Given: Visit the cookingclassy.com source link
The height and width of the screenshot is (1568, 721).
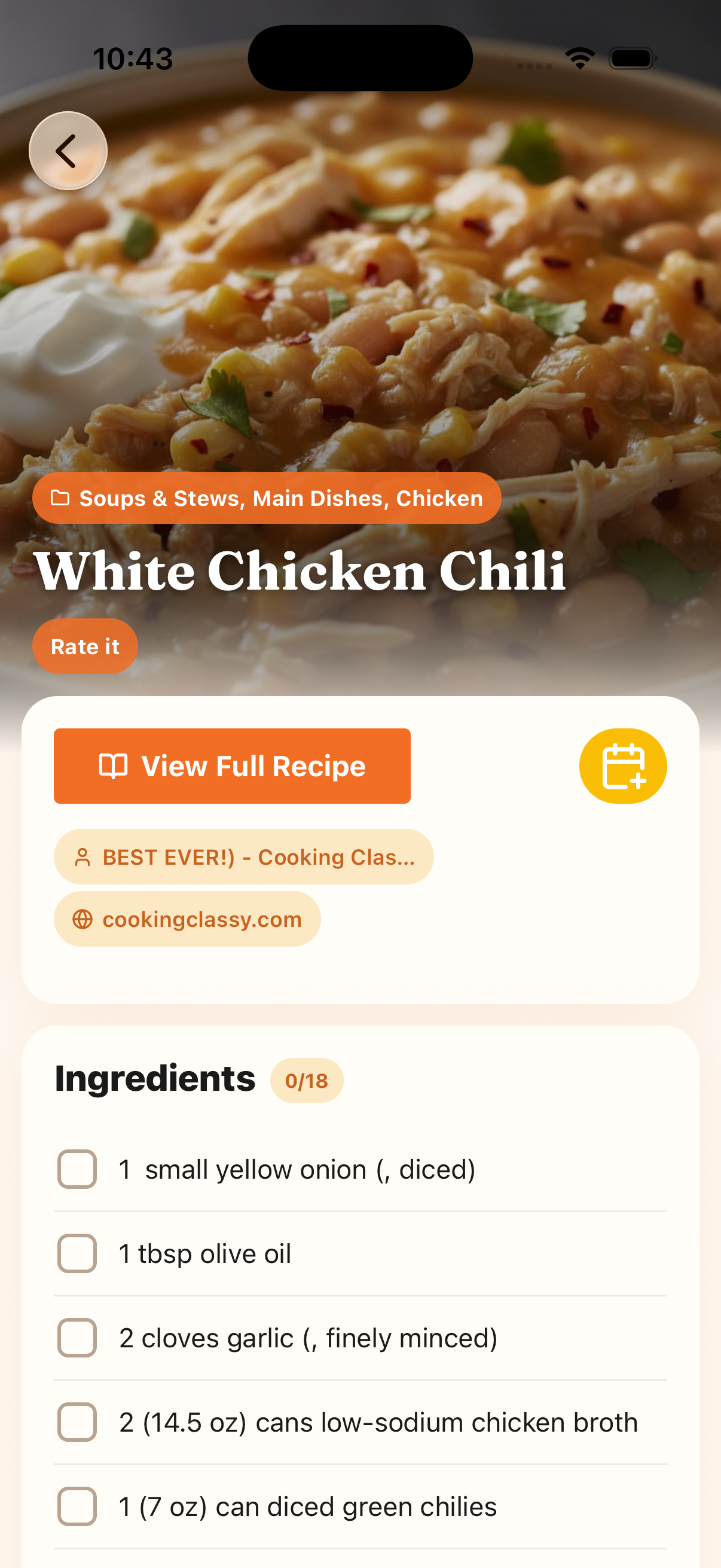Looking at the screenshot, I should click(x=187, y=919).
